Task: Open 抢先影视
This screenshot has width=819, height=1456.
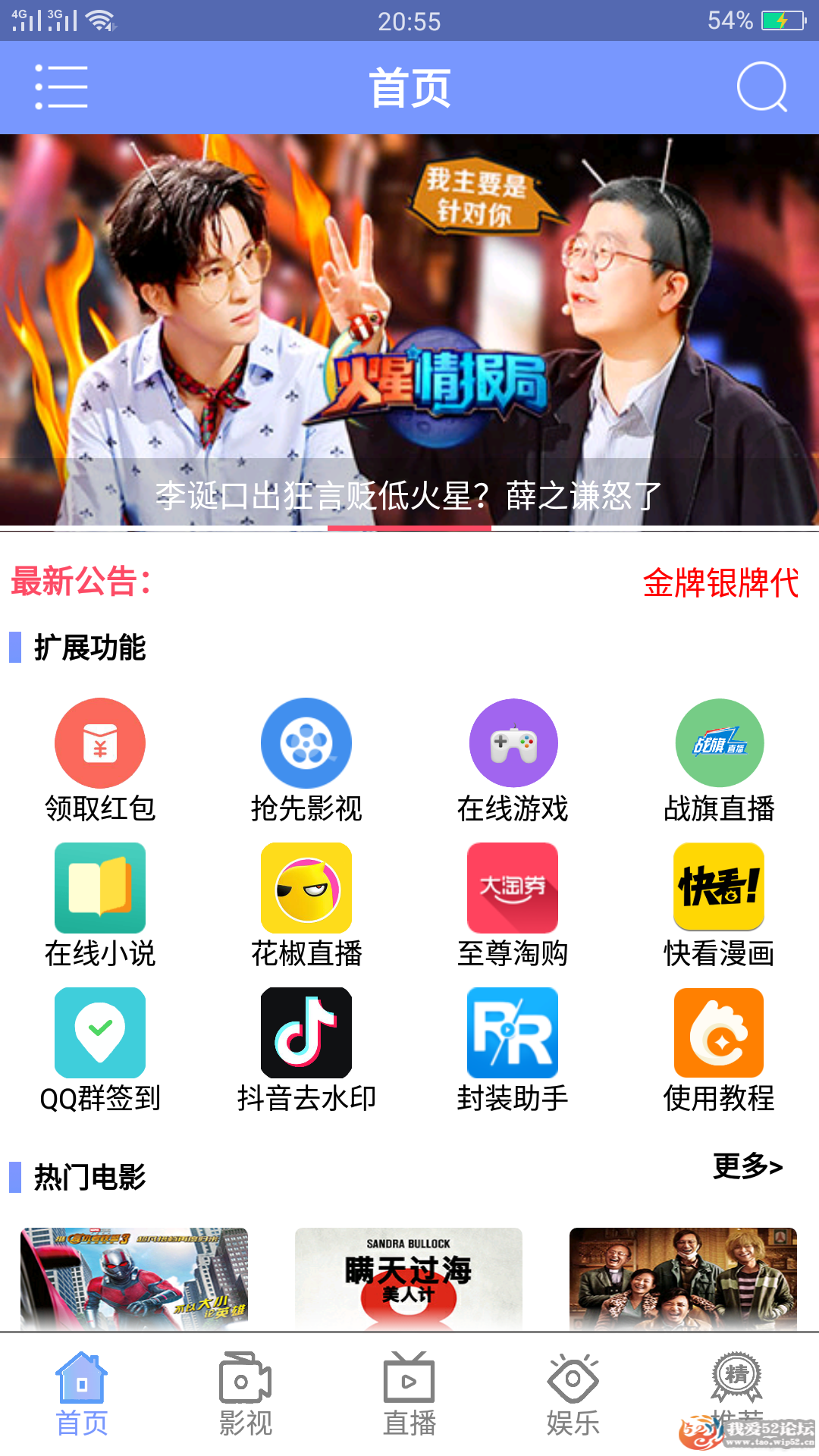Action: click(x=306, y=743)
